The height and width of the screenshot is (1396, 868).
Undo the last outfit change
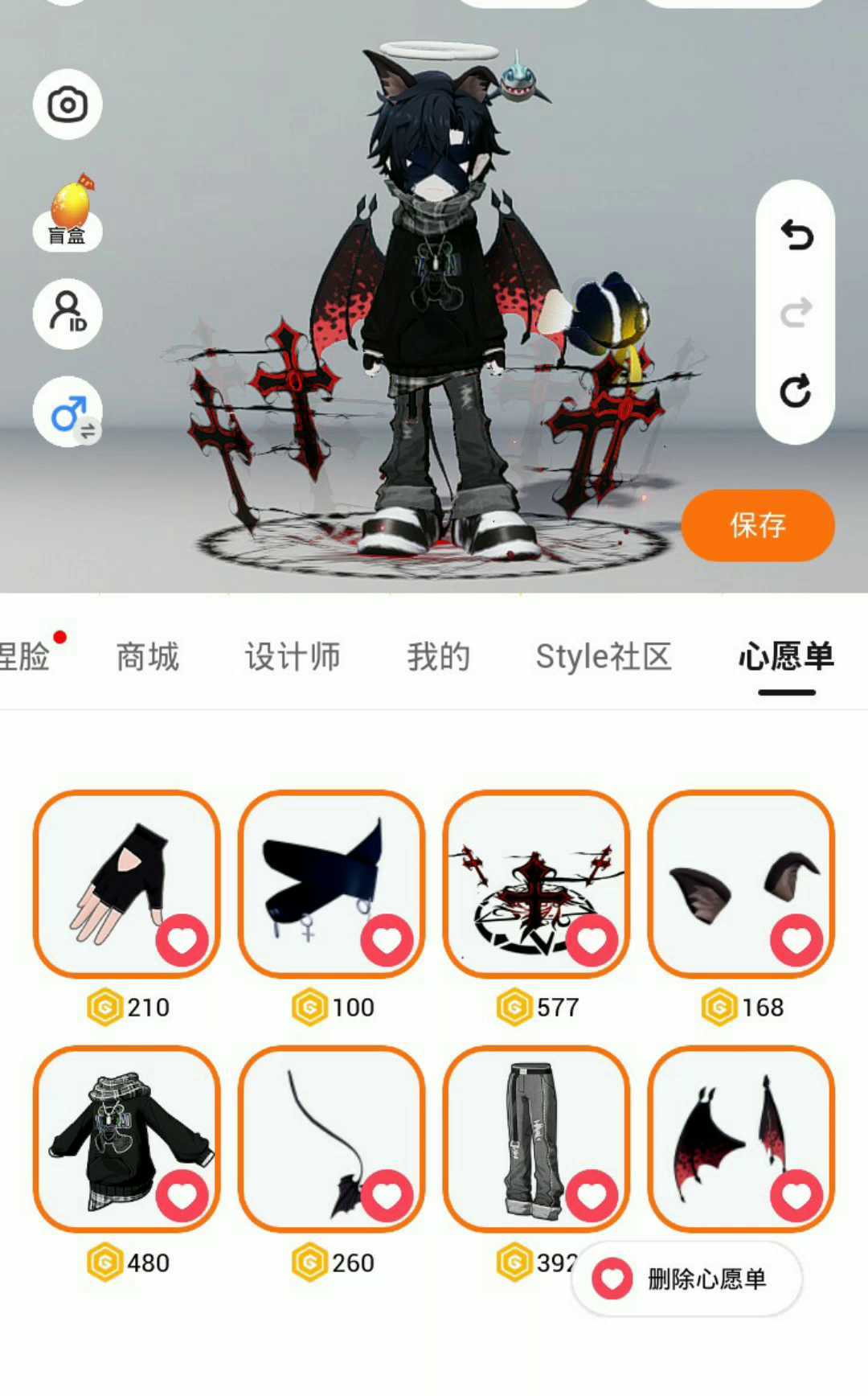796,236
